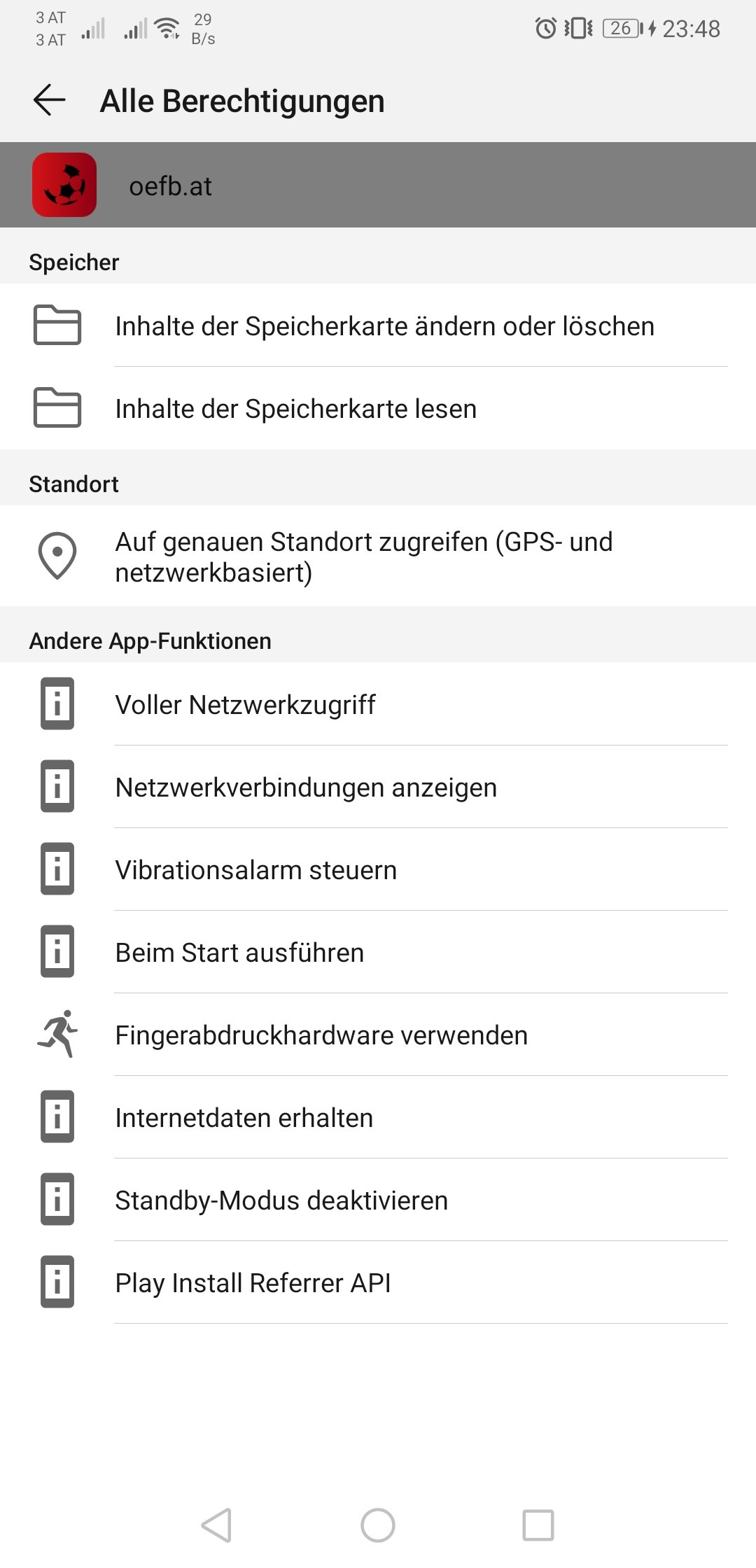Image resolution: width=756 pixels, height=1568 pixels.
Task: Open 'Fingerabdruckhardware verwenden' details
Action: pos(378,1035)
